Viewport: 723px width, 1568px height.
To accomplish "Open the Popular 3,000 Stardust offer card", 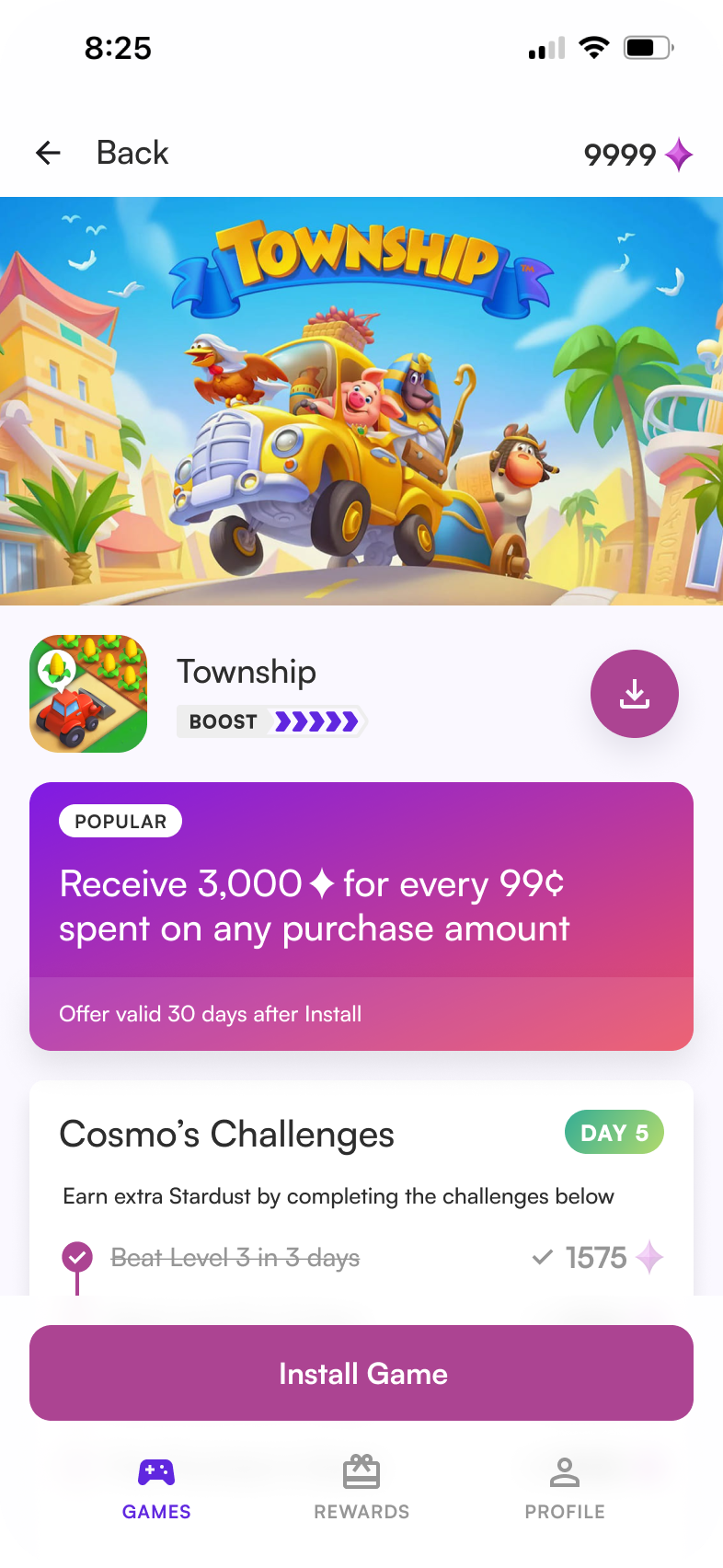I will 361,916.
